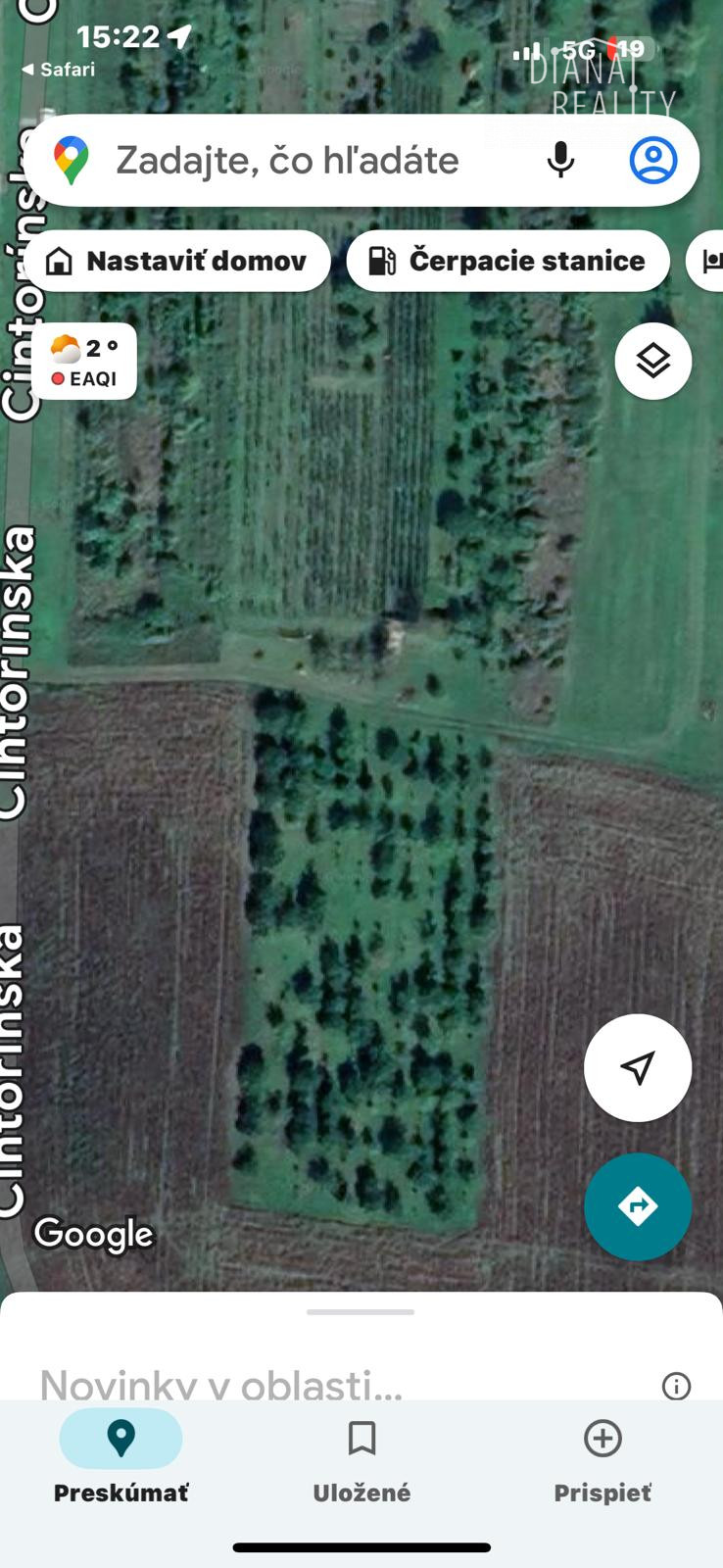The height and width of the screenshot is (1568, 723).
Task: Return to Safari via the back link
Action: (59, 70)
